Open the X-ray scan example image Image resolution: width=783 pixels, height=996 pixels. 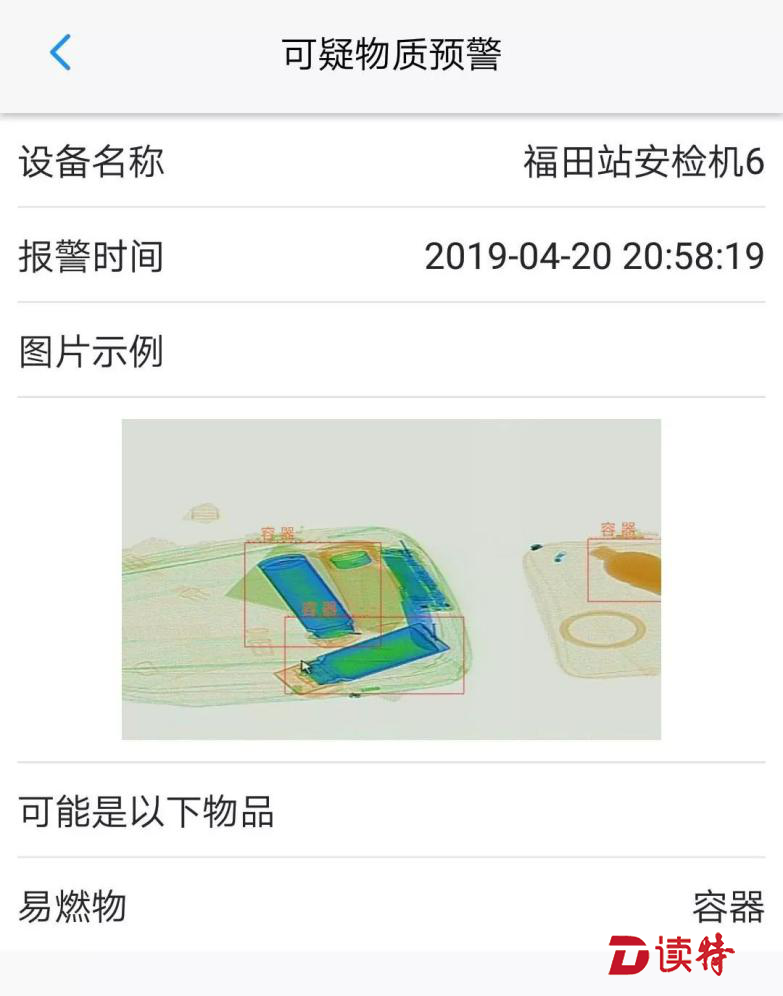click(x=391, y=579)
